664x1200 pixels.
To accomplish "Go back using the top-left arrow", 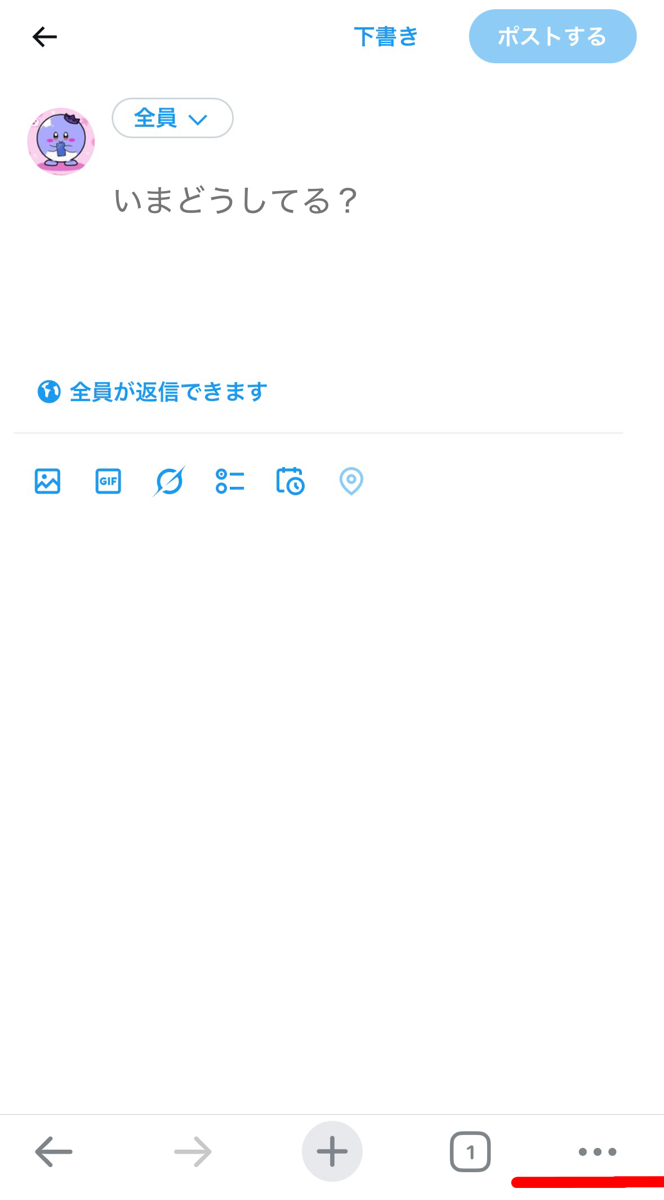I will click(x=44, y=37).
